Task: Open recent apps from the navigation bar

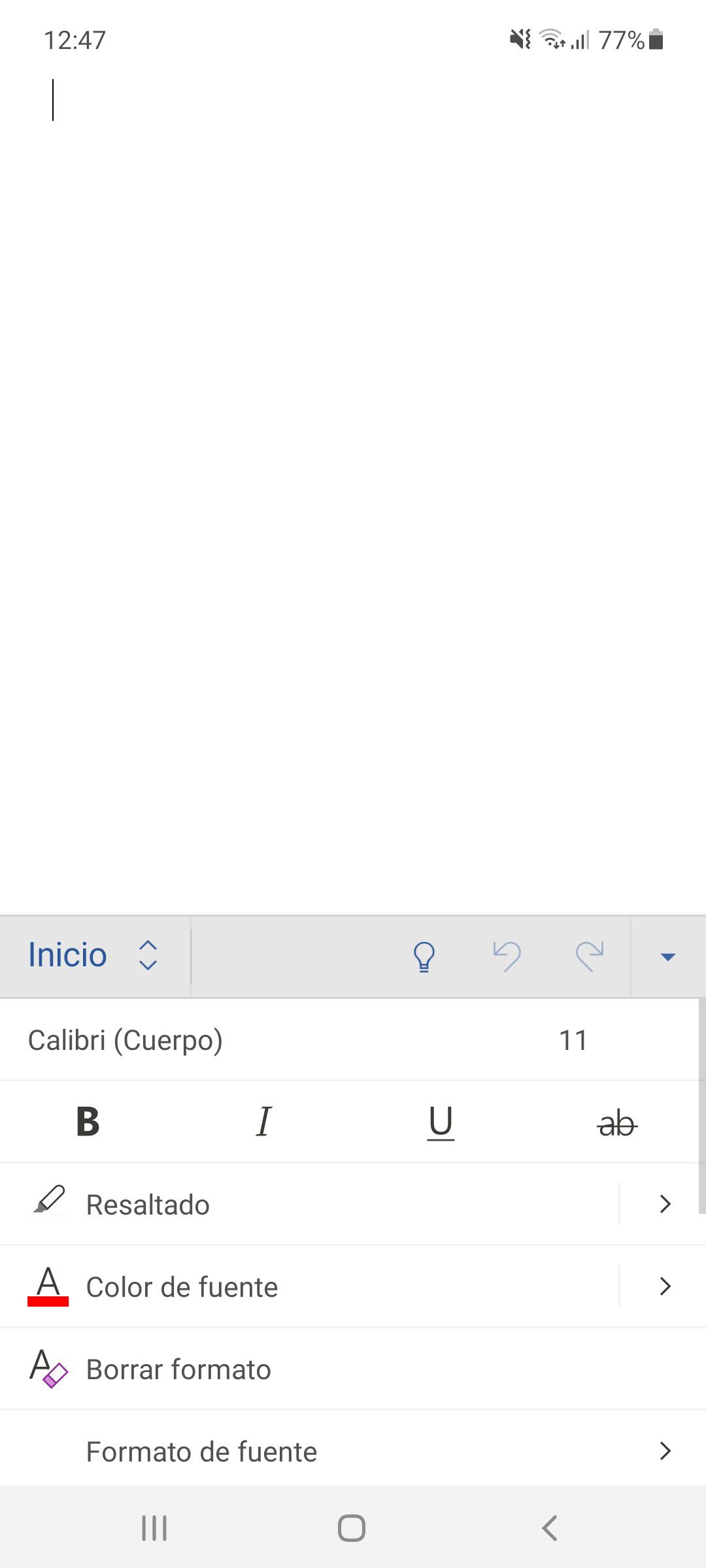Action: point(154,1528)
